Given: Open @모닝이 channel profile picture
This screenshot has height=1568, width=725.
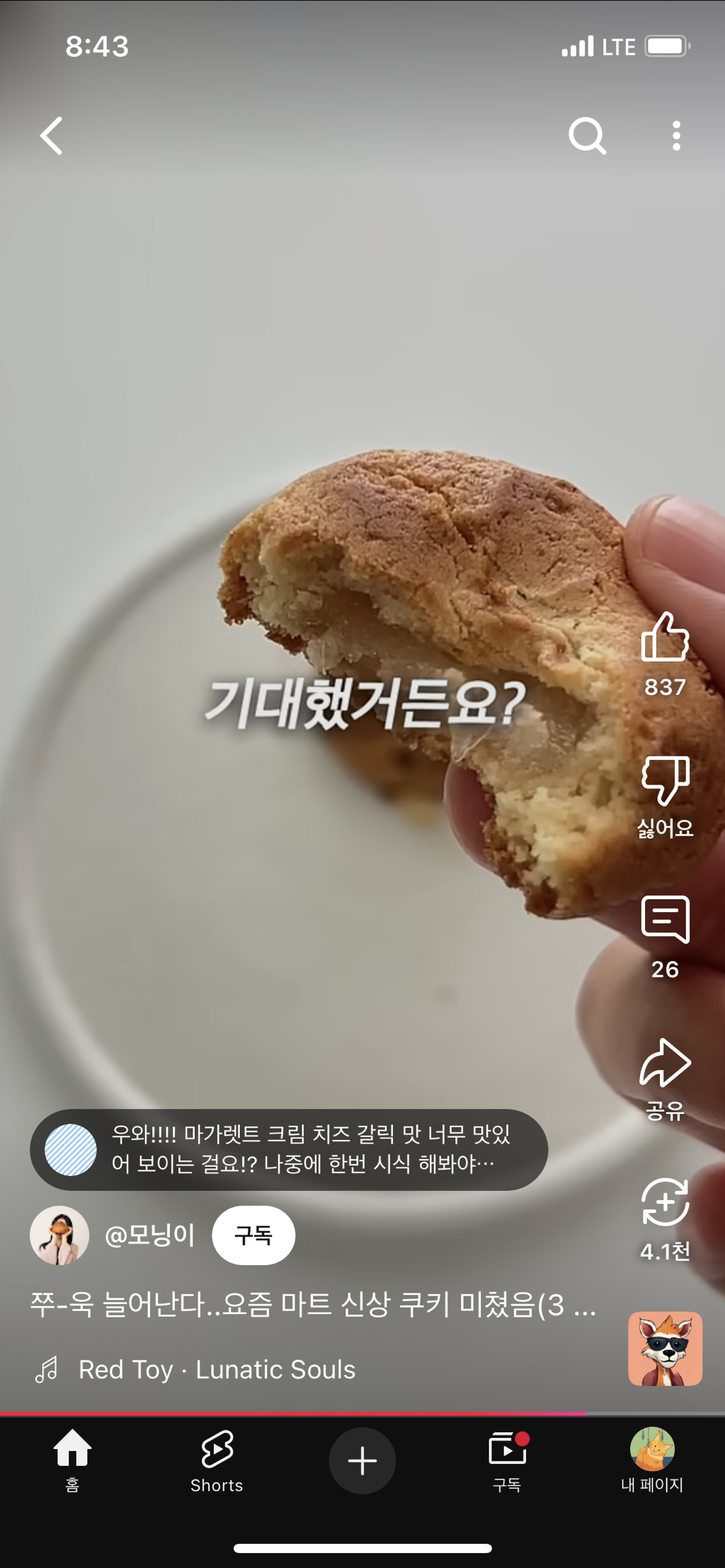Looking at the screenshot, I should point(59,1235).
